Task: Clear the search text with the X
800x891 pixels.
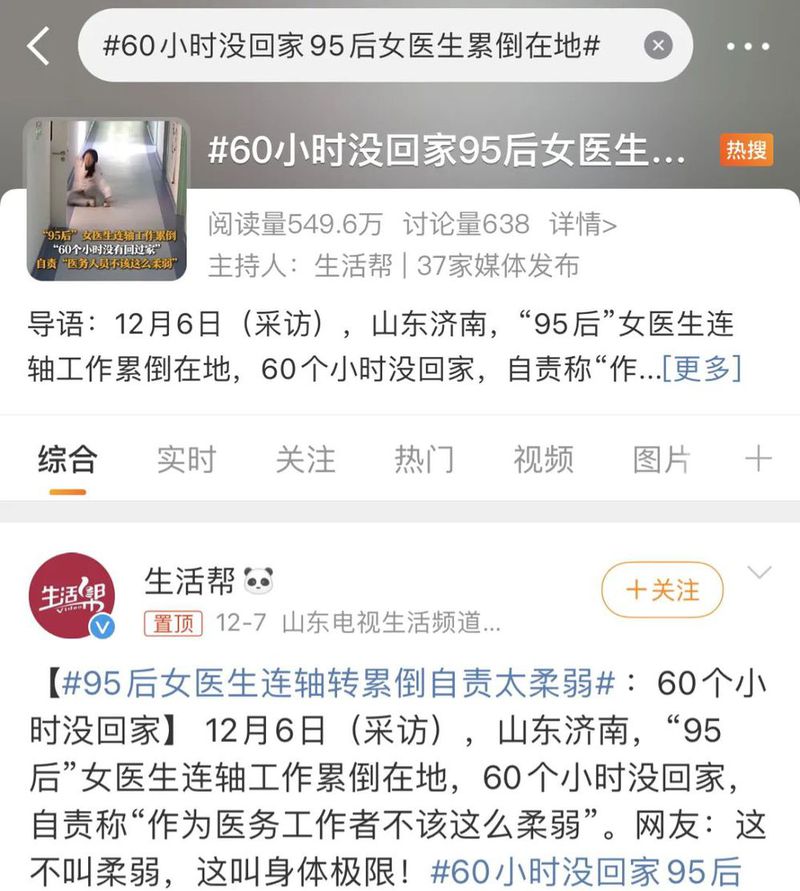Action: pos(658,46)
